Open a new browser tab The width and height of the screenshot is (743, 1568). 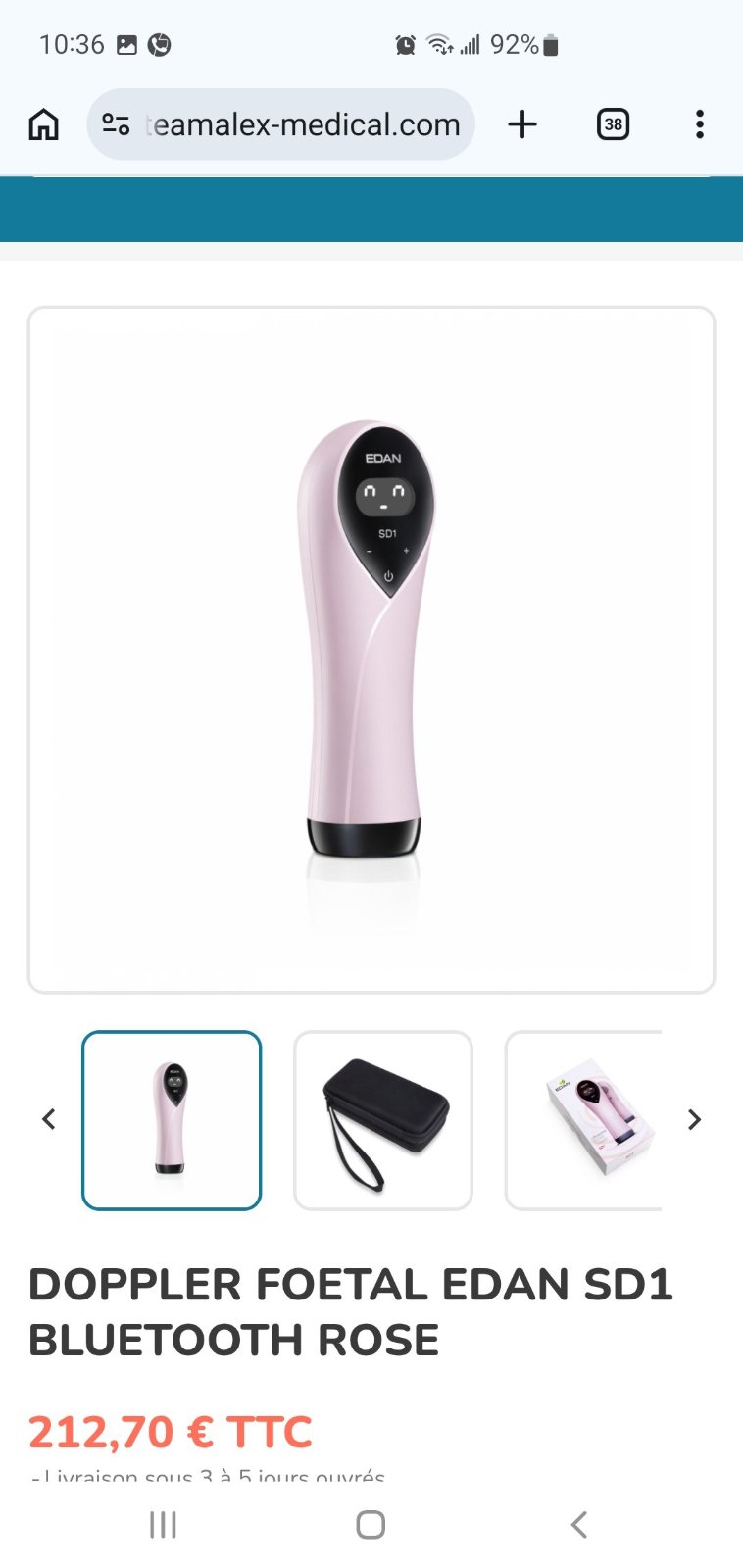pos(522,124)
